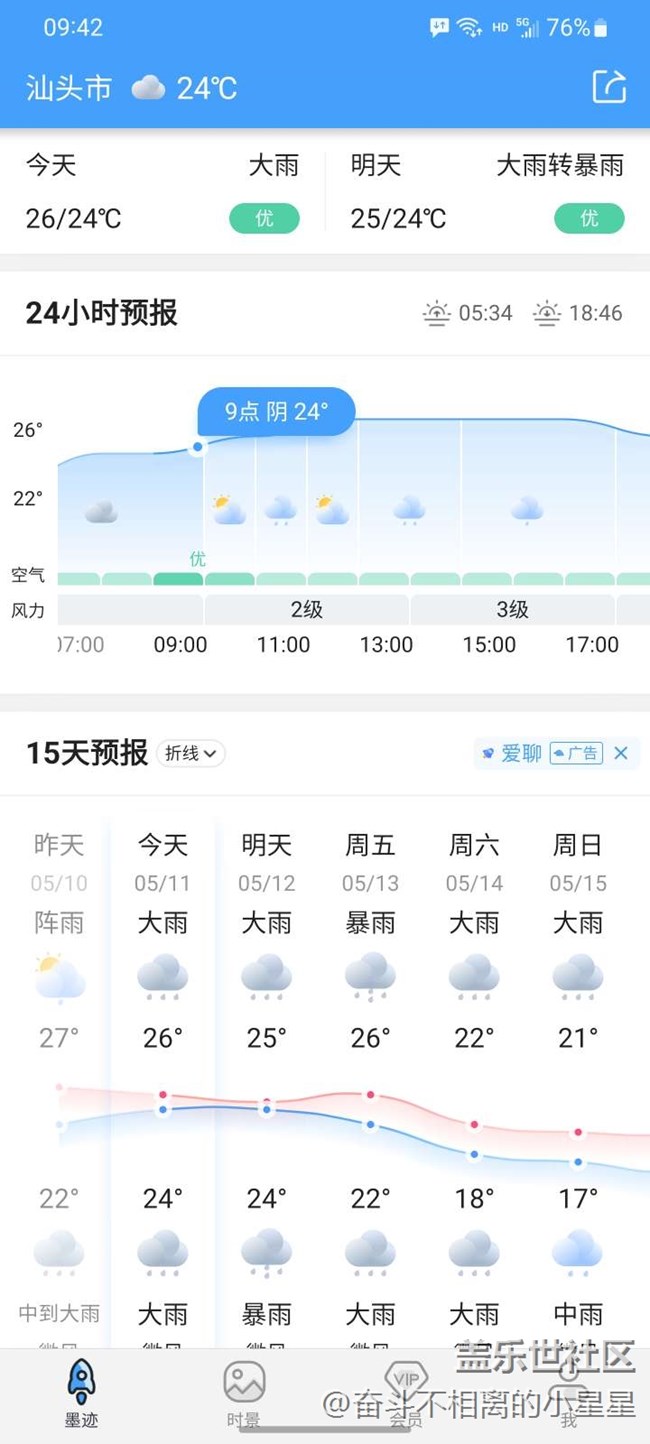
Task: Switch to the 墨迹 tab
Action: tap(81, 1394)
